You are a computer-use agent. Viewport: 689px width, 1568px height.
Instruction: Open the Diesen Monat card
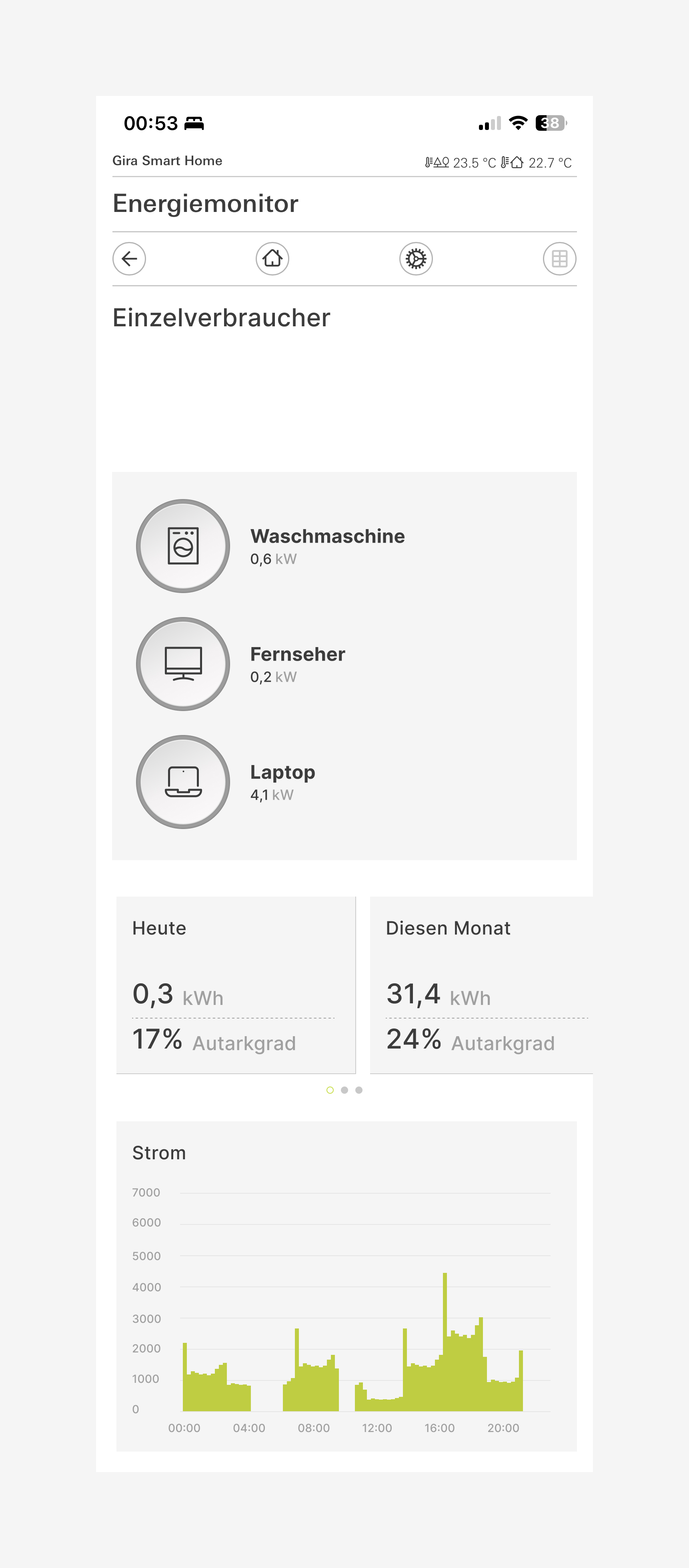click(x=481, y=985)
